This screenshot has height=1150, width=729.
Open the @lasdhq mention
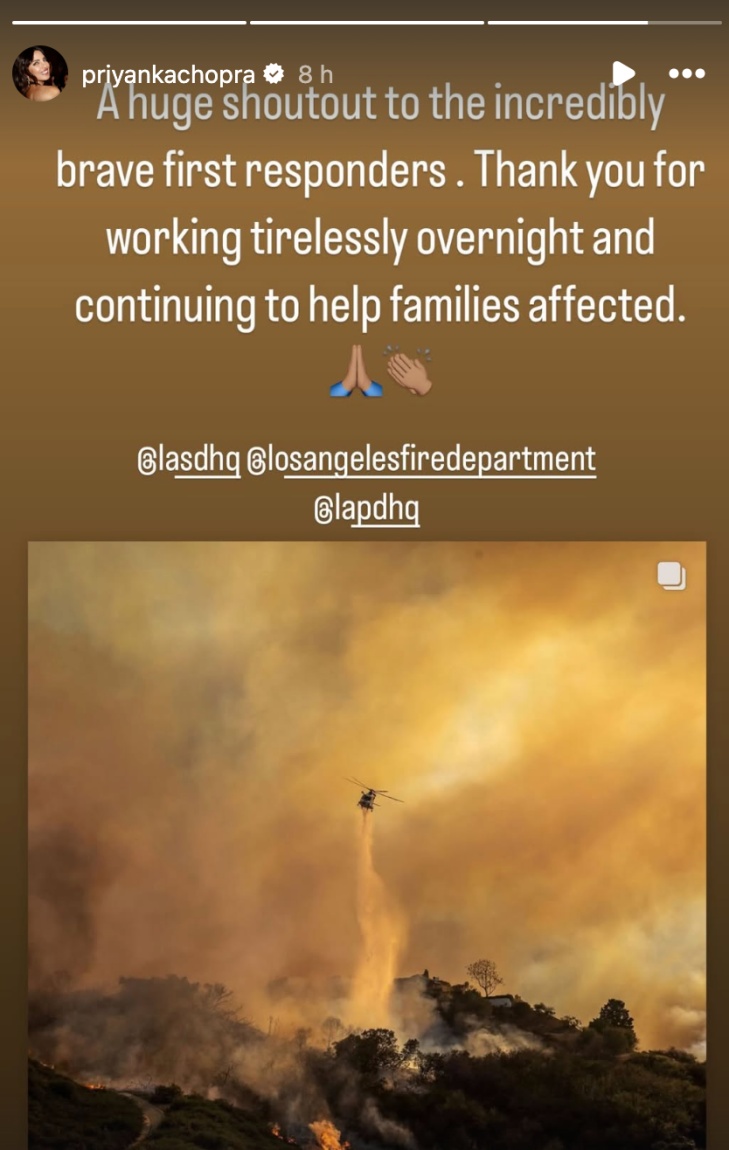point(189,460)
